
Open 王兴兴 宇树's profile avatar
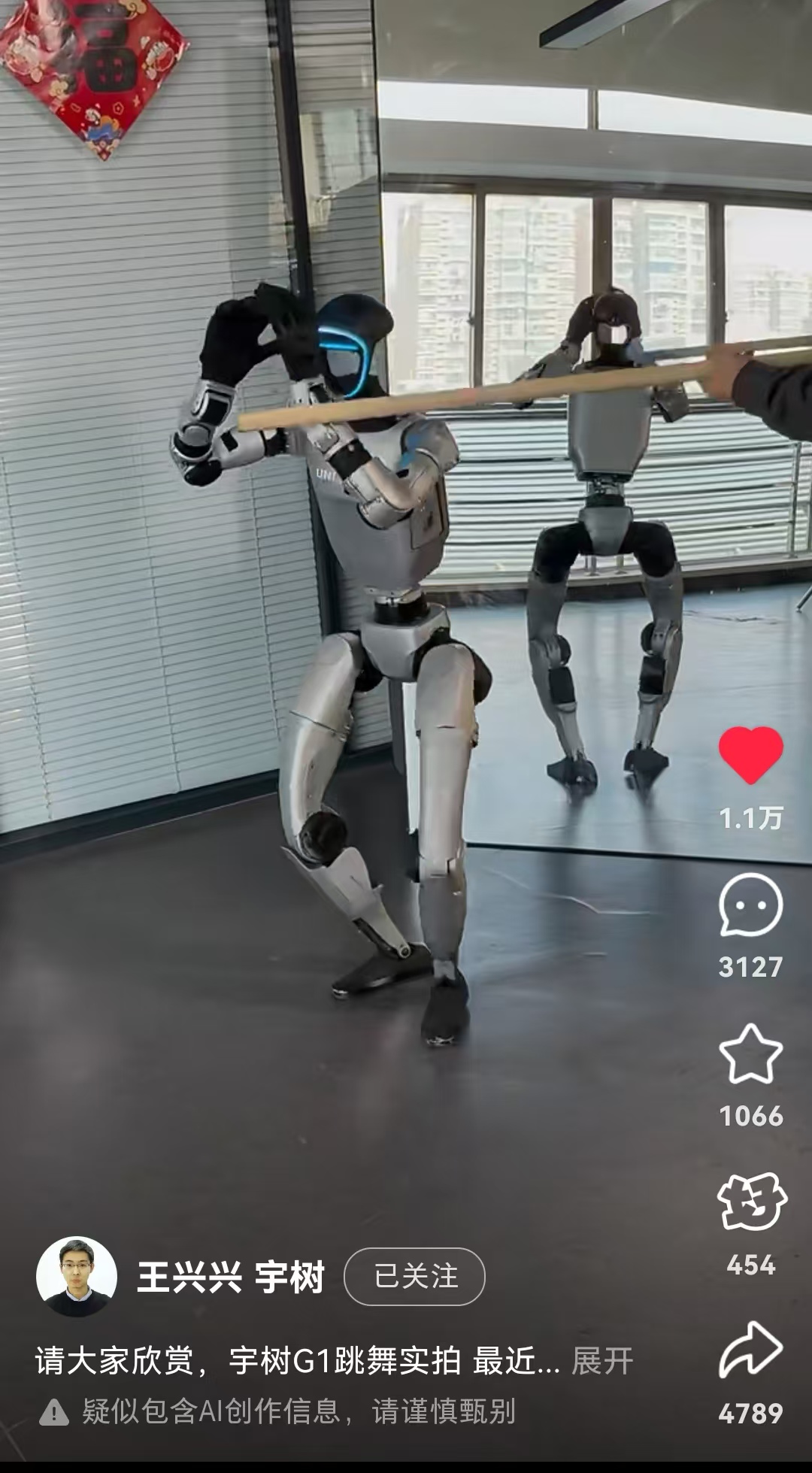click(77, 1276)
